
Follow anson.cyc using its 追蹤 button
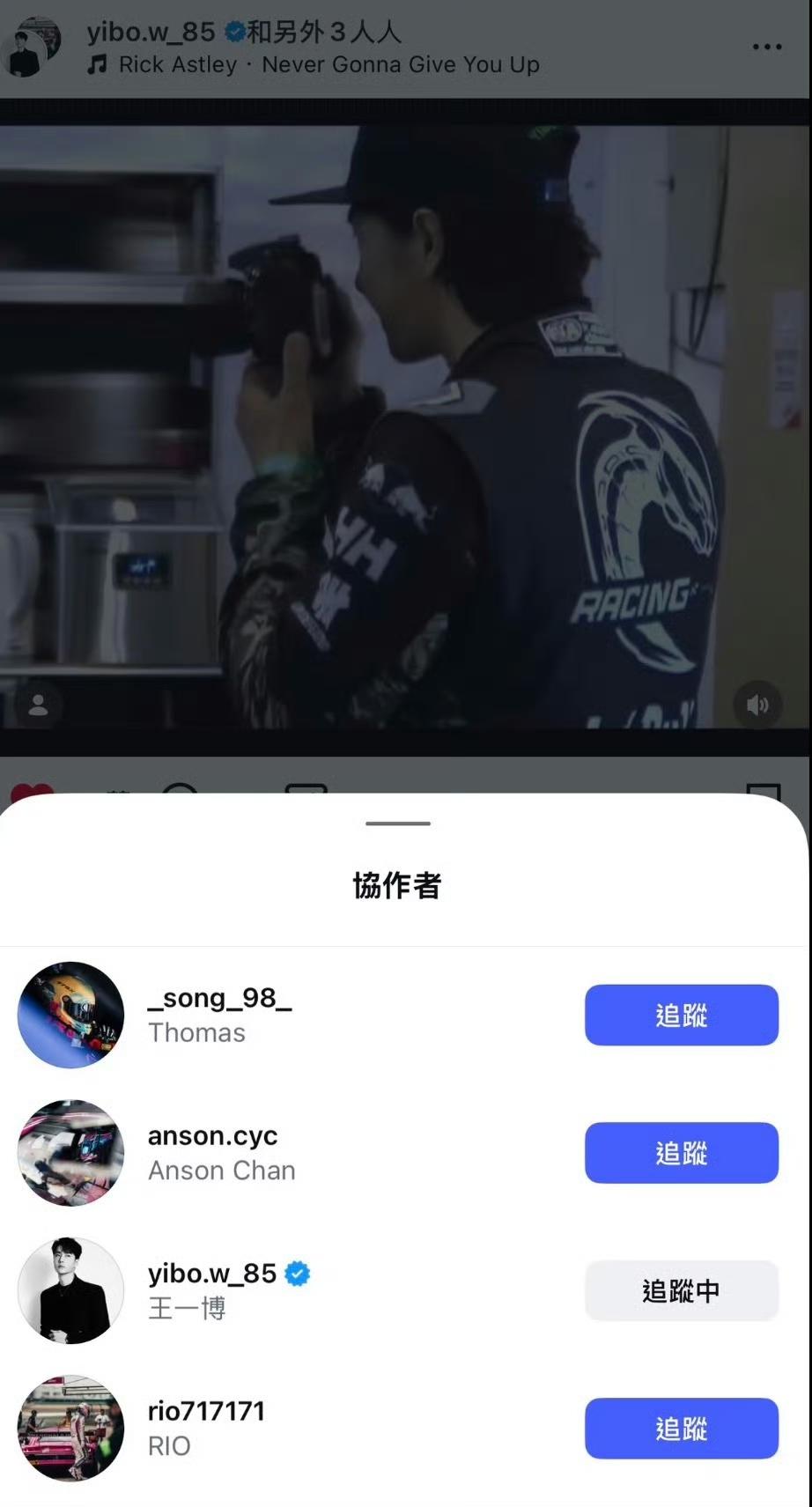pyautogui.click(x=681, y=1153)
